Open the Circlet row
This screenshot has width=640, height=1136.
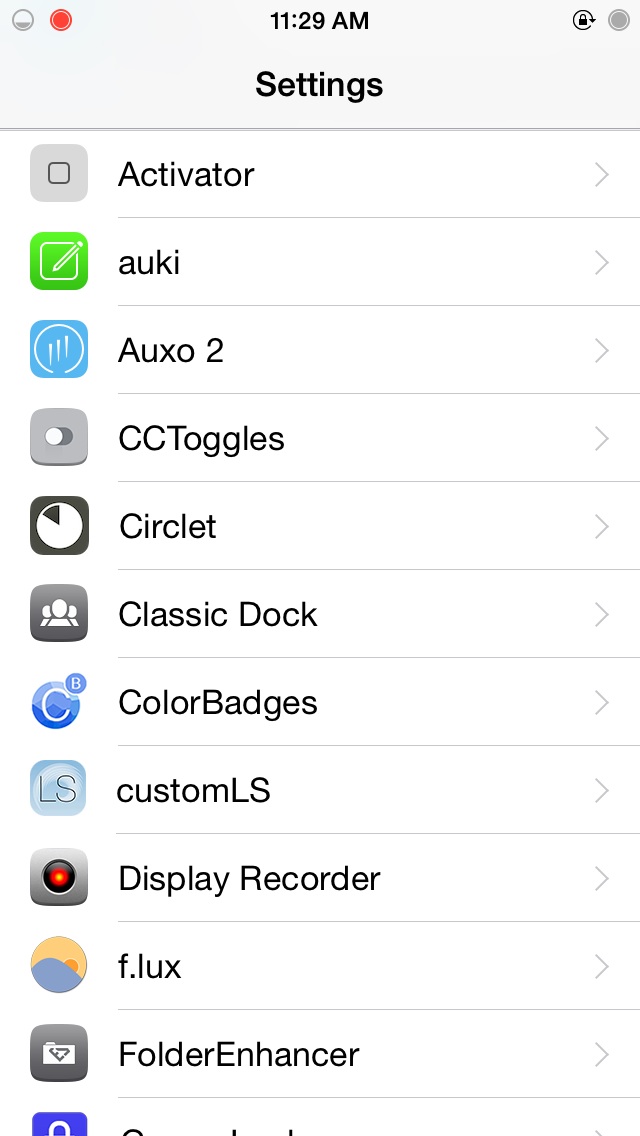point(320,527)
